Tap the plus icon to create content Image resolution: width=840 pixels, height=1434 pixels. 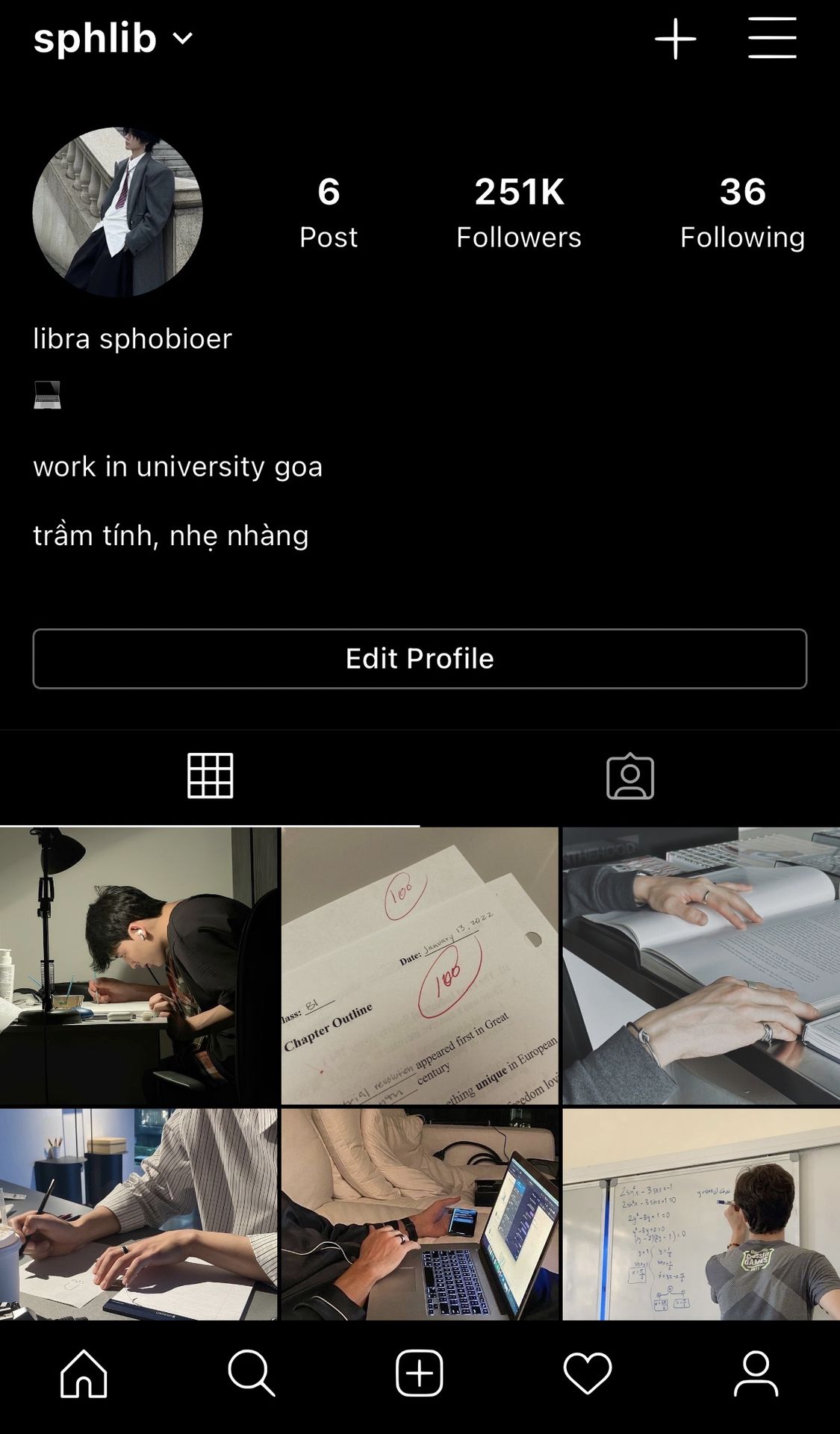(675, 39)
